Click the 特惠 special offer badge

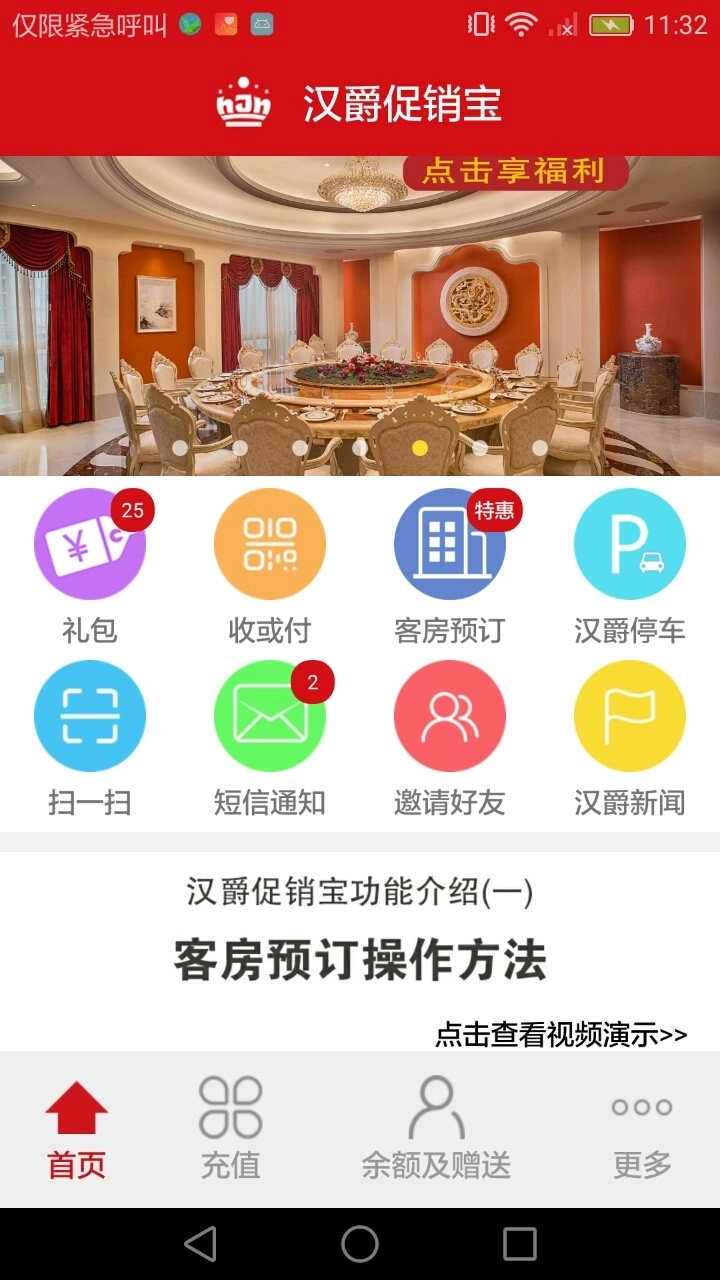coord(494,512)
